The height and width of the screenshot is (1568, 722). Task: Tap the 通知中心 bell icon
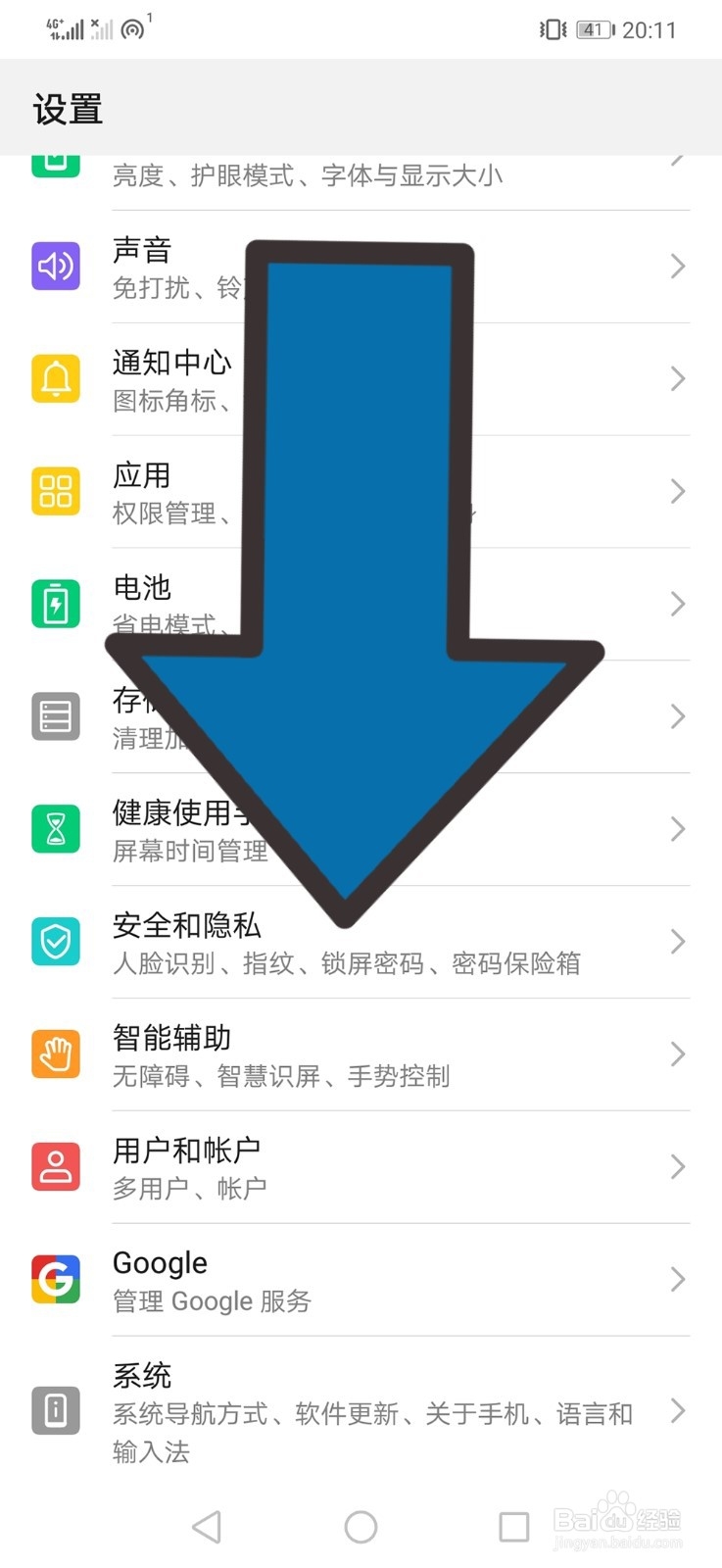click(56, 378)
